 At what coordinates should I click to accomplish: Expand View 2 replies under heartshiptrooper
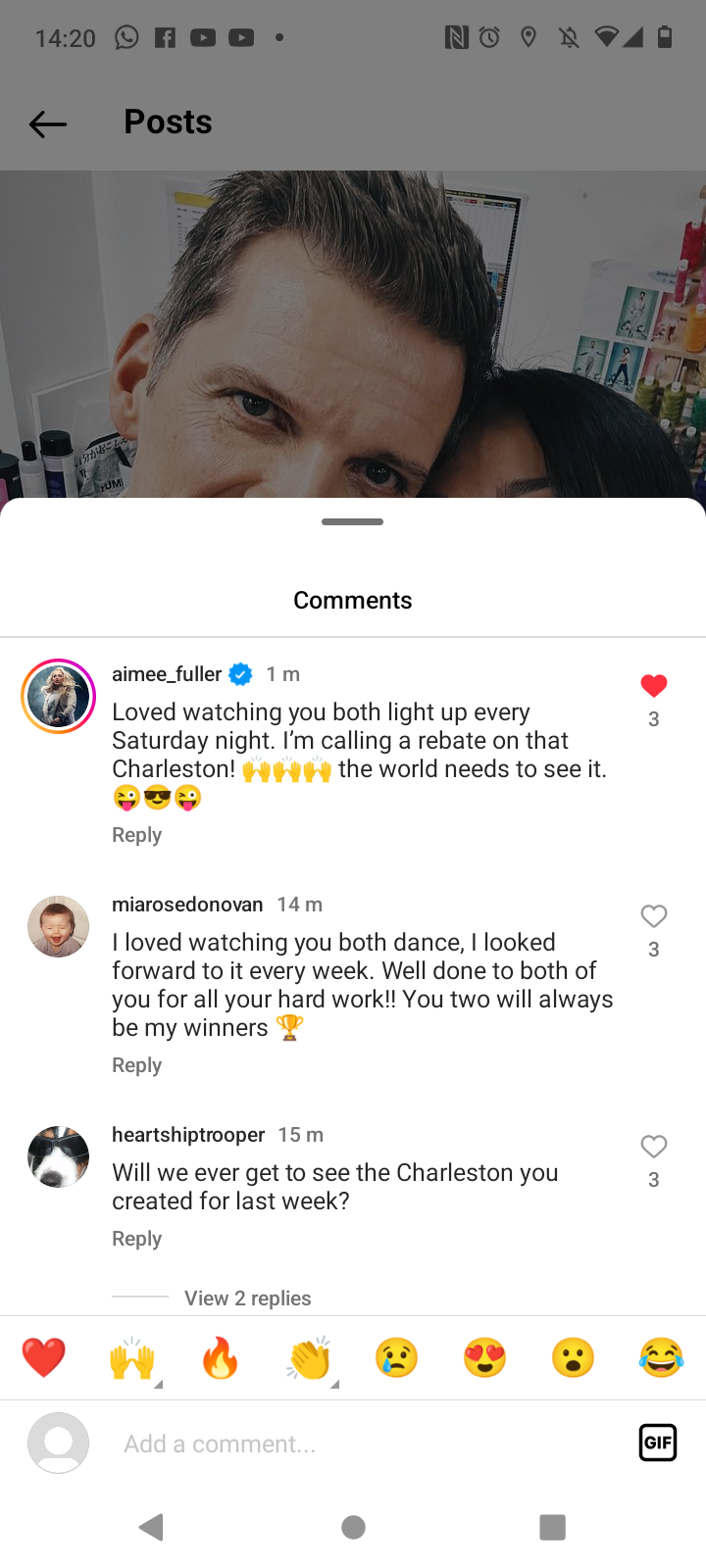(247, 1298)
